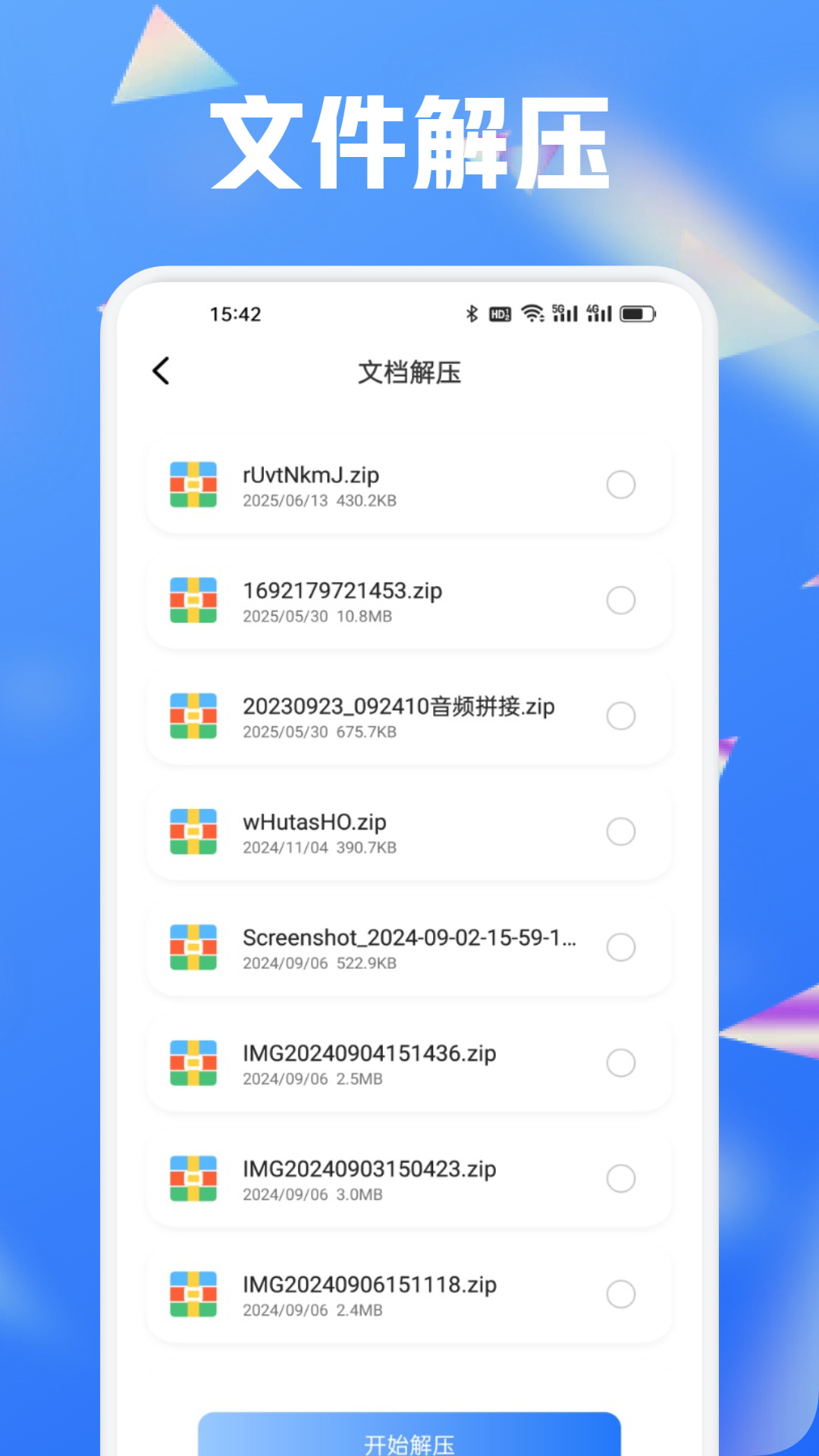Check the circle for IMG20240906151118.zip
Screen dimensions: 819x1456
621,1294
